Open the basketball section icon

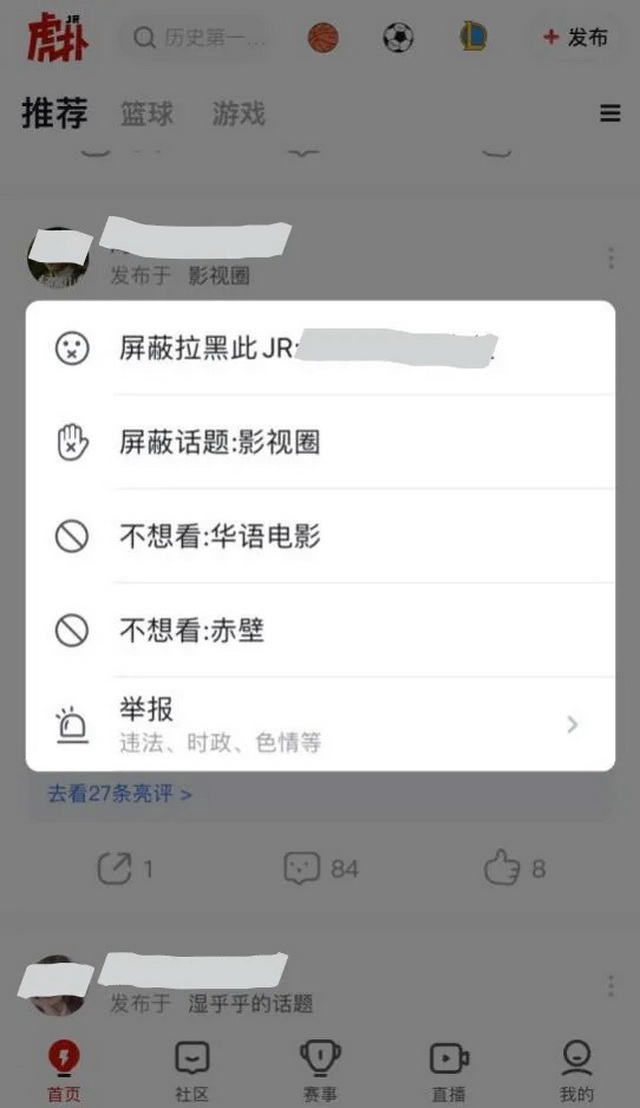[323, 38]
